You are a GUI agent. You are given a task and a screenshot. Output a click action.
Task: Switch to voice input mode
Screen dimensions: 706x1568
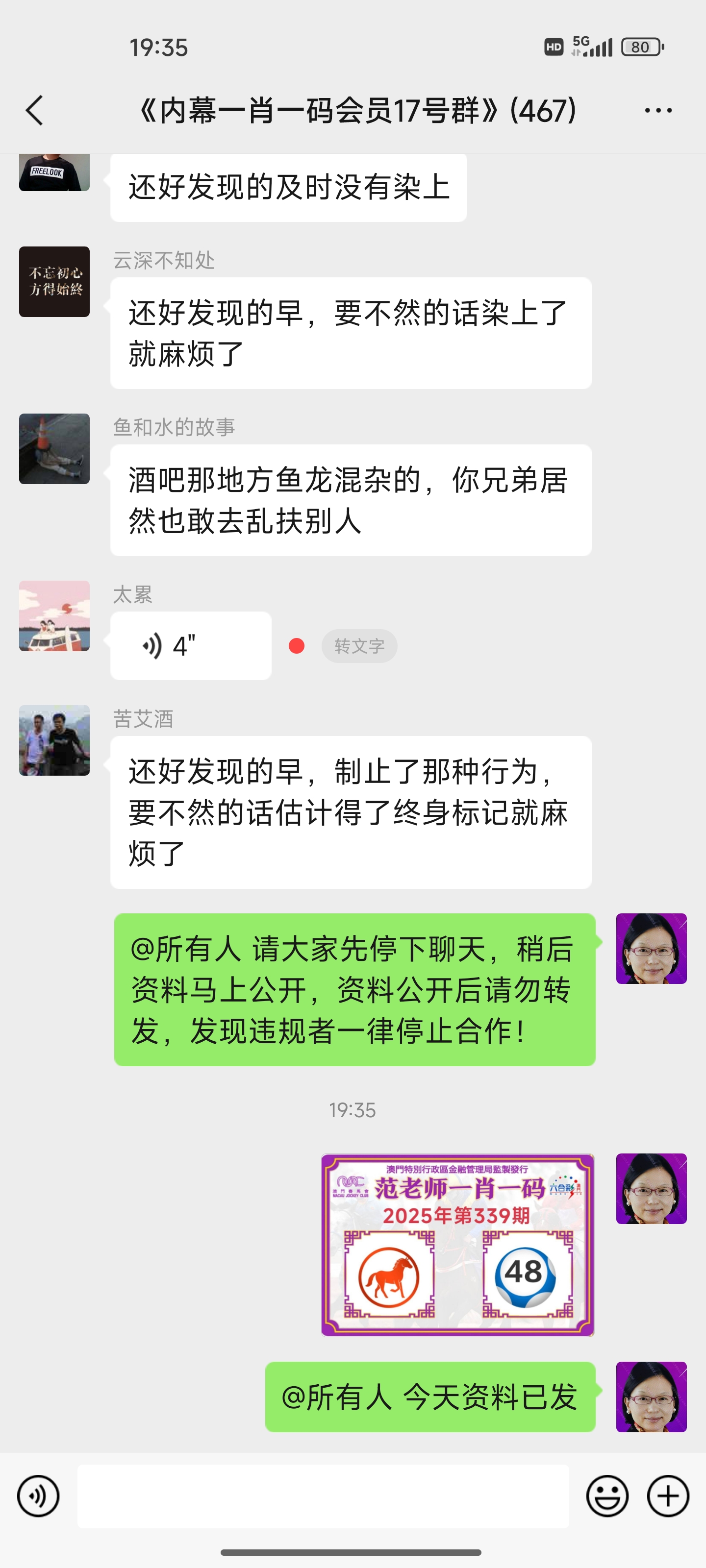pos(38,1496)
